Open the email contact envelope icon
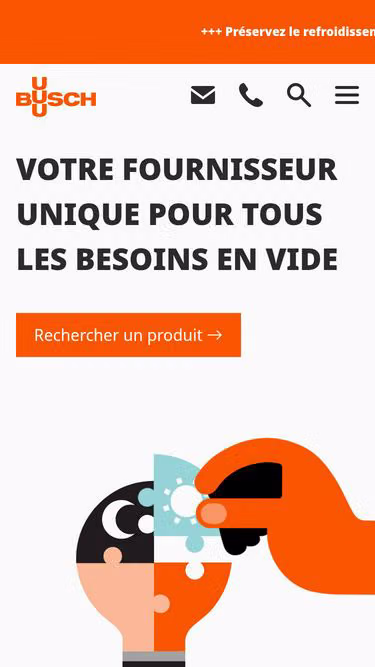375x667 pixels. (203, 95)
